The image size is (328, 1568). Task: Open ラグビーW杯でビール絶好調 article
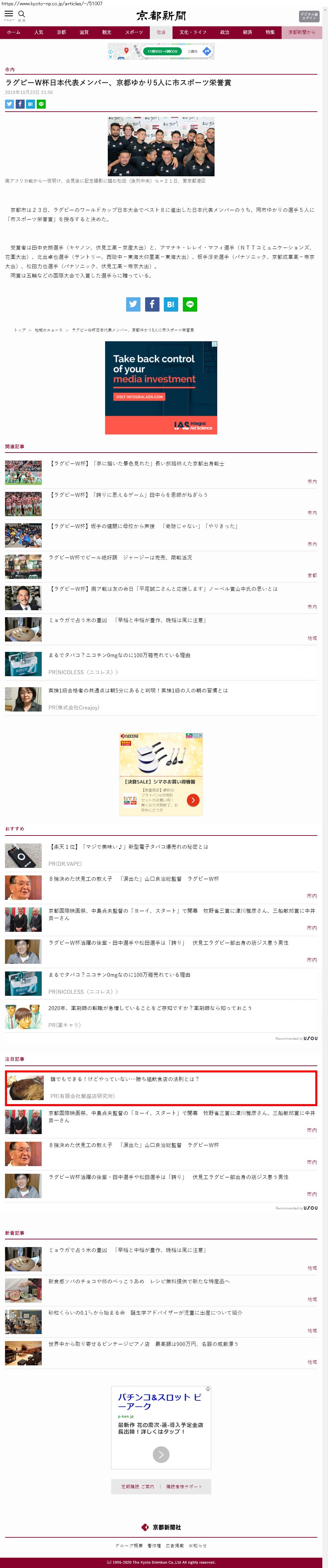(x=120, y=558)
